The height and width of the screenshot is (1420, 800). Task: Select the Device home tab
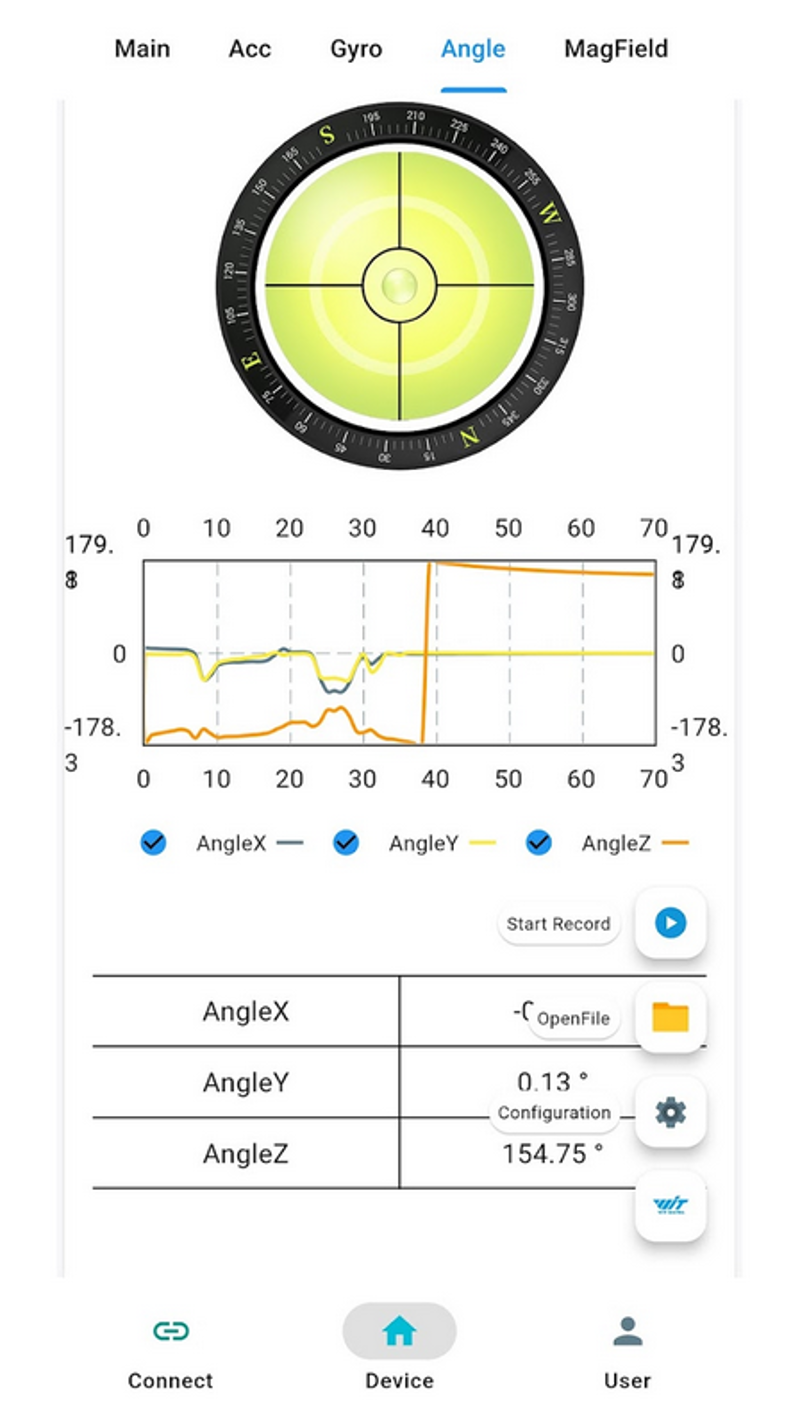pos(399,1352)
